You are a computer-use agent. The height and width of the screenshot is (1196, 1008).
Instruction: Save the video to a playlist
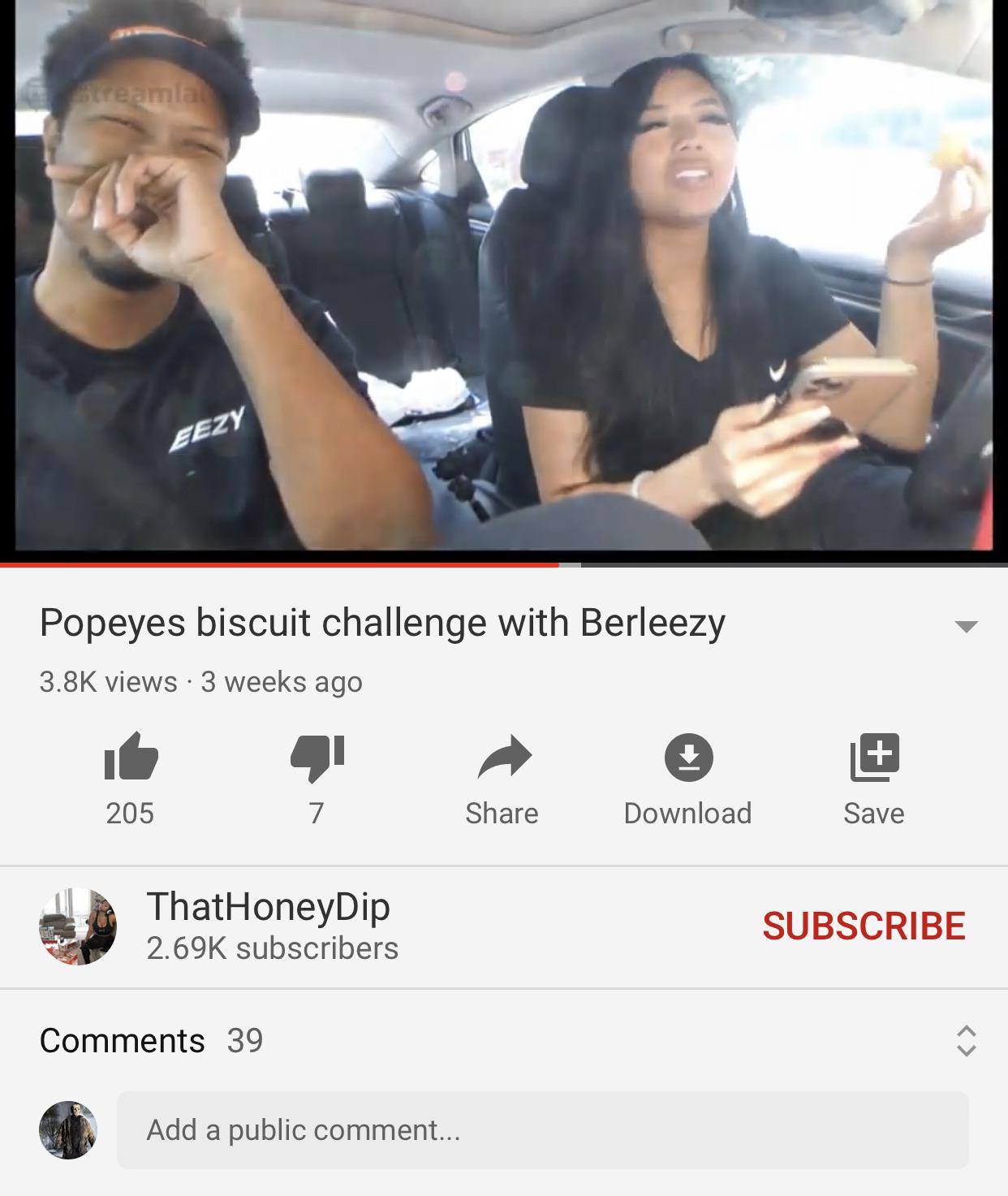tap(874, 758)
